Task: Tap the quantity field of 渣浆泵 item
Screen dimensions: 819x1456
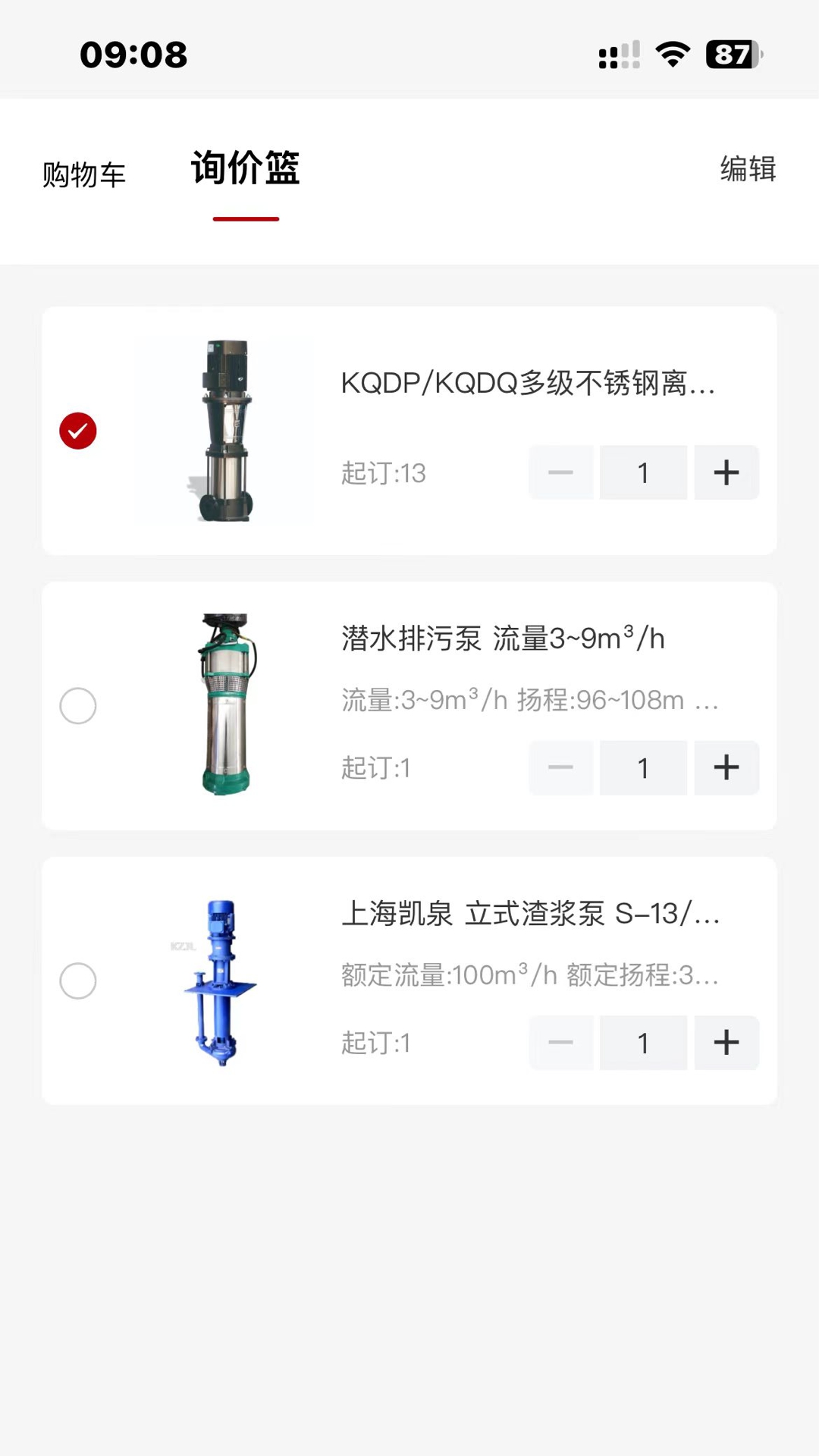Action: (643, 1043)
